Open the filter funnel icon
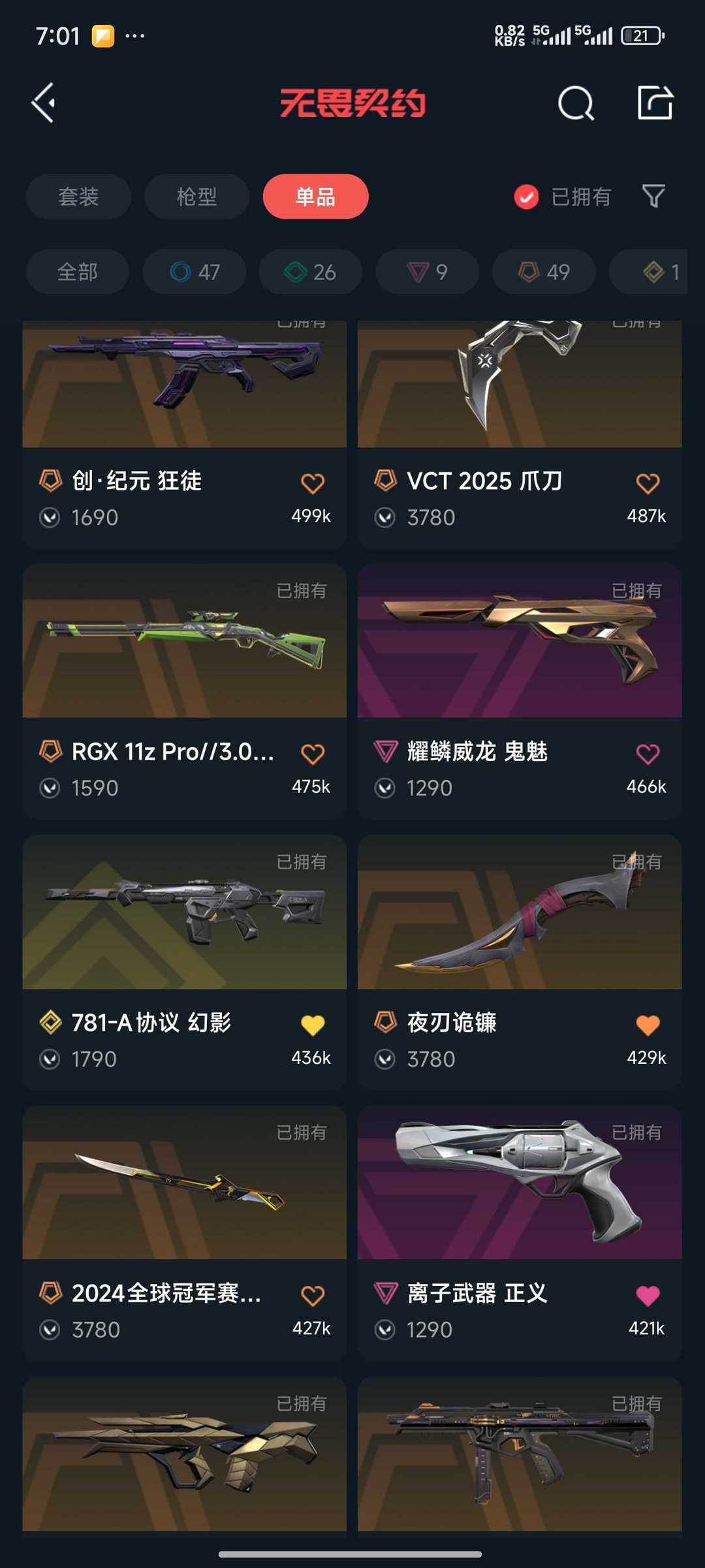 (x=654, y=197)
